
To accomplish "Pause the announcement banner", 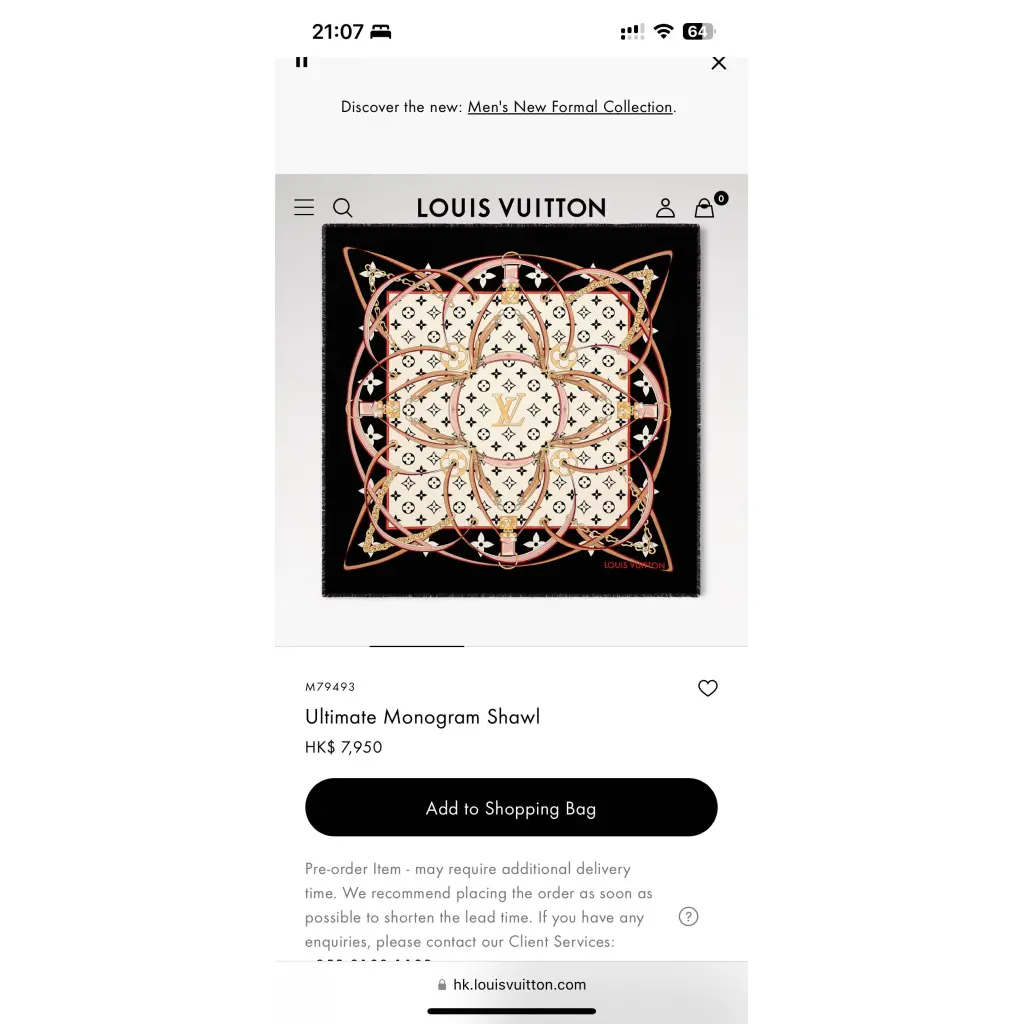I will [x=301, y=63].
